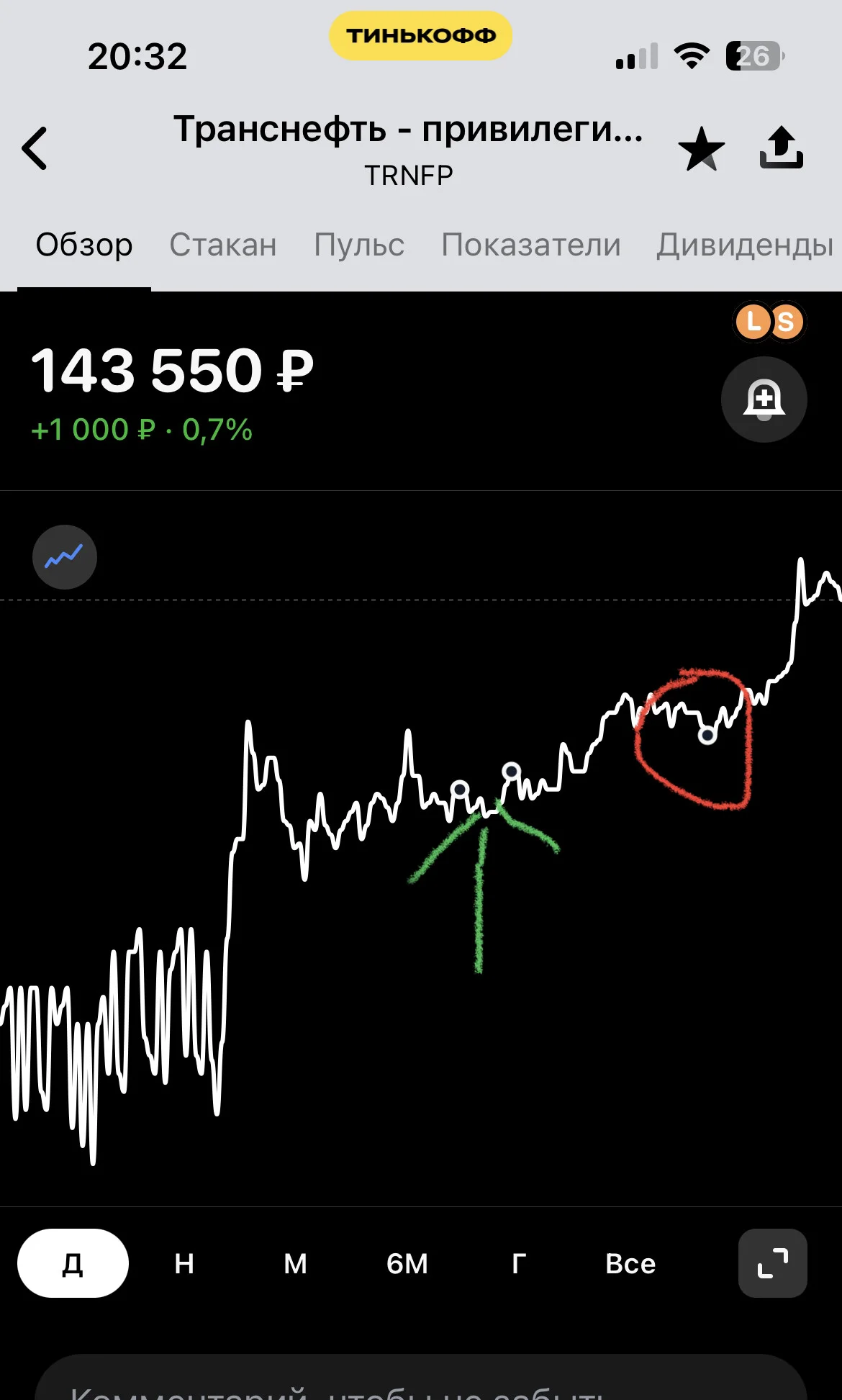The image size is (842, 1400).
Task: Expand the chart to fullscreen
Action: click(773, 1263)
